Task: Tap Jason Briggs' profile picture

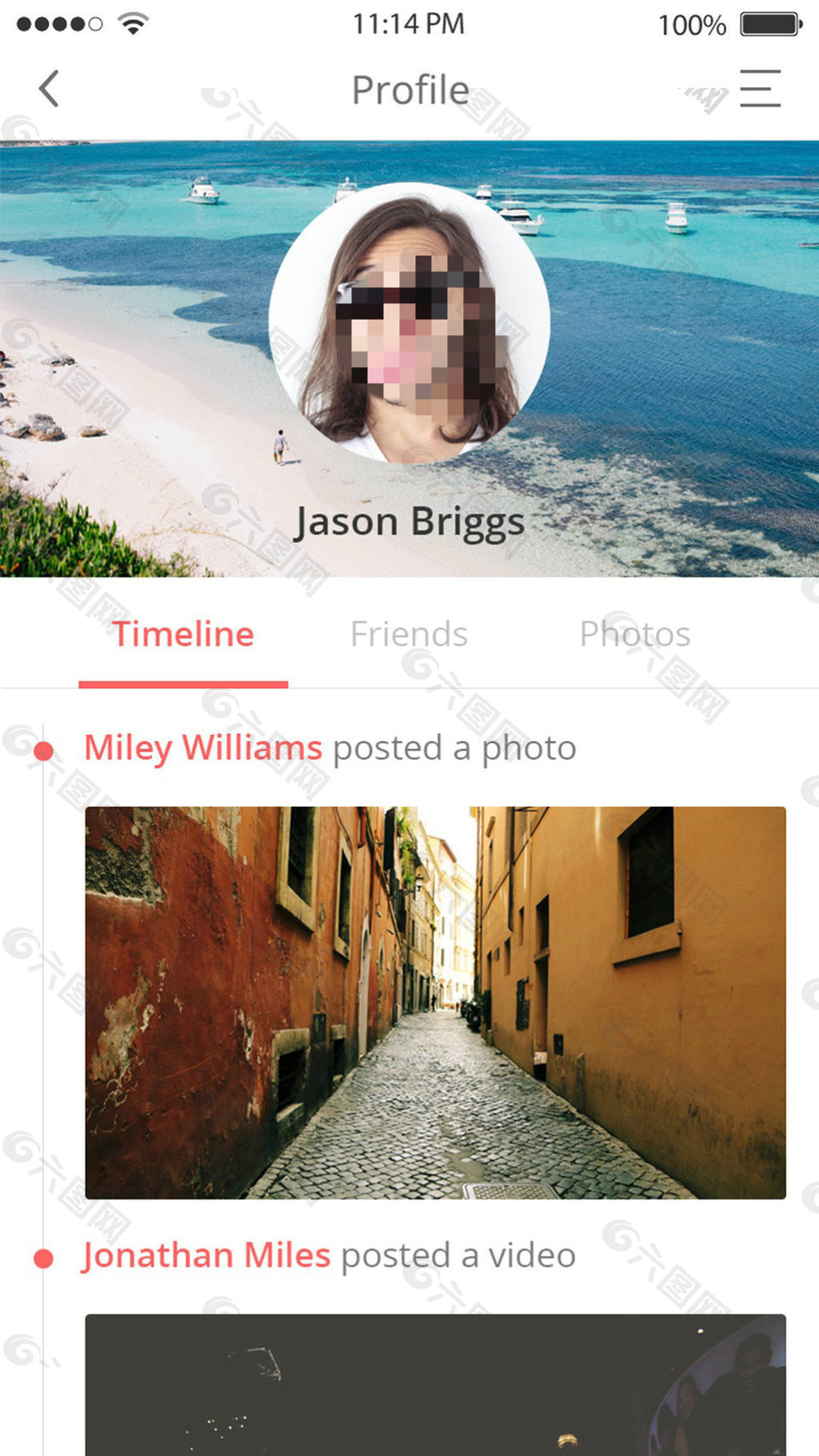Action: 409,322
